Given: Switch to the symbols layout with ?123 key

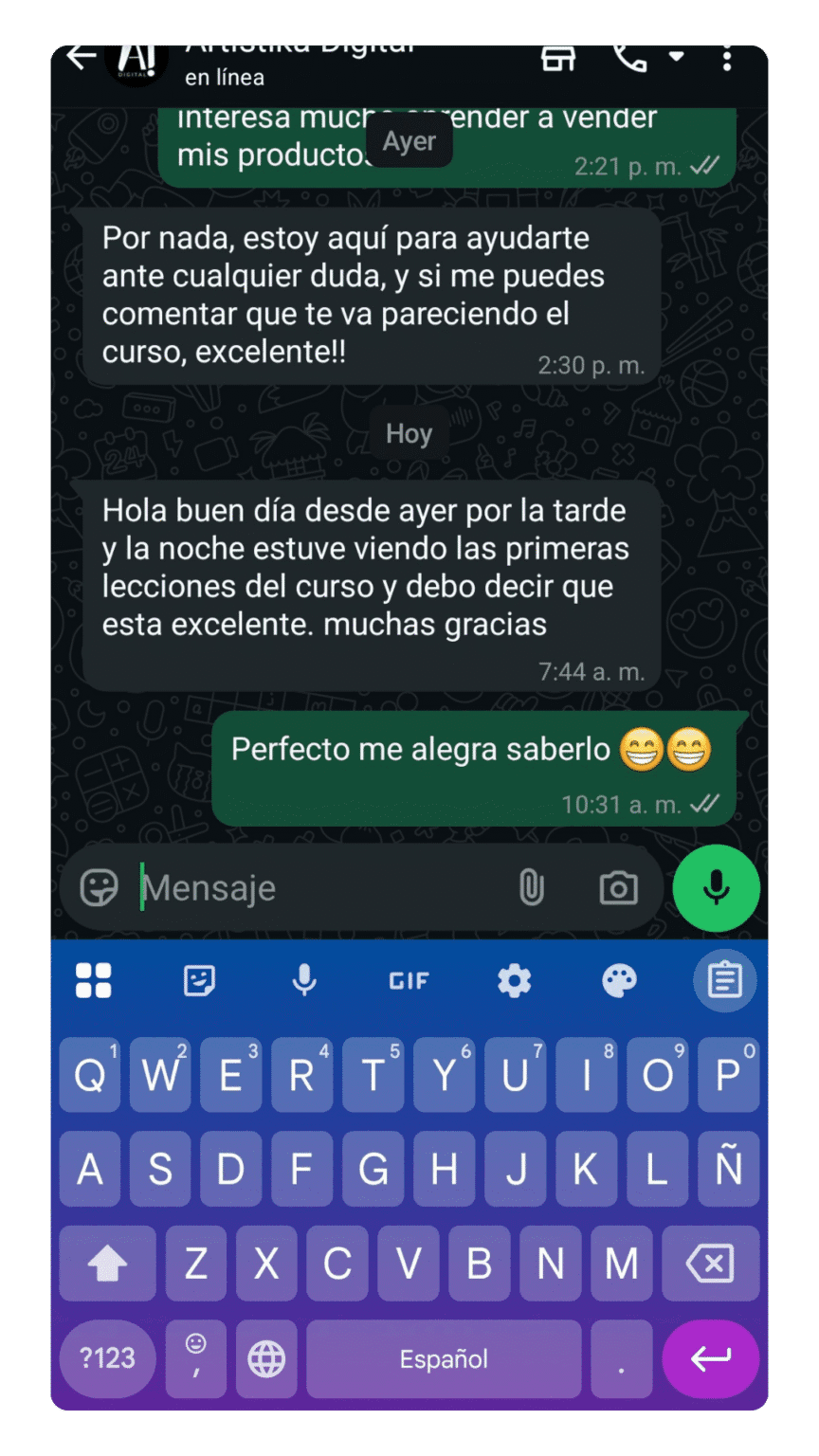Looking at the screenshot, I should pyautogui.click(x=106, y=1357).
